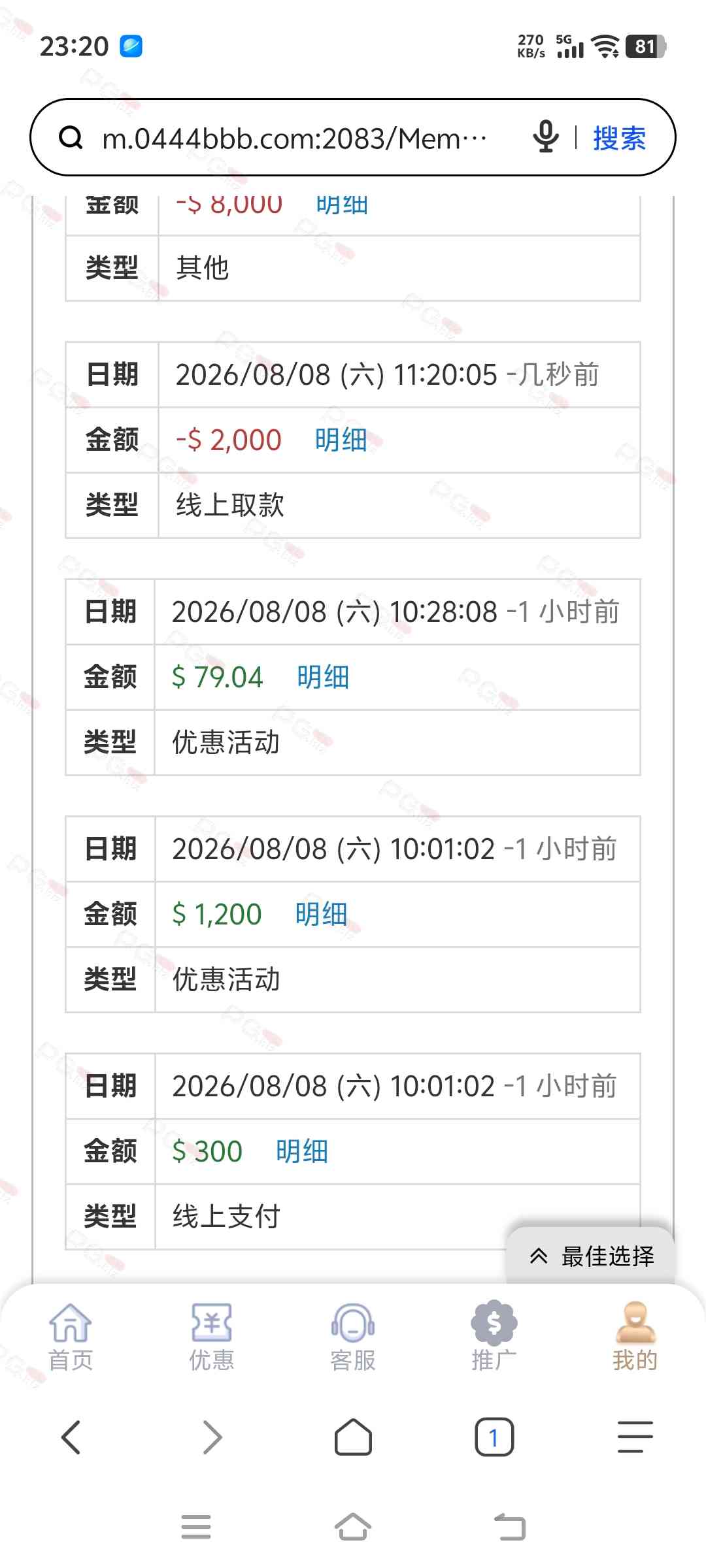Screen dimensions: 706x1568
Task: Open 明细 for the -$2,000 withdrawal
Action: [x=341, y=440]
